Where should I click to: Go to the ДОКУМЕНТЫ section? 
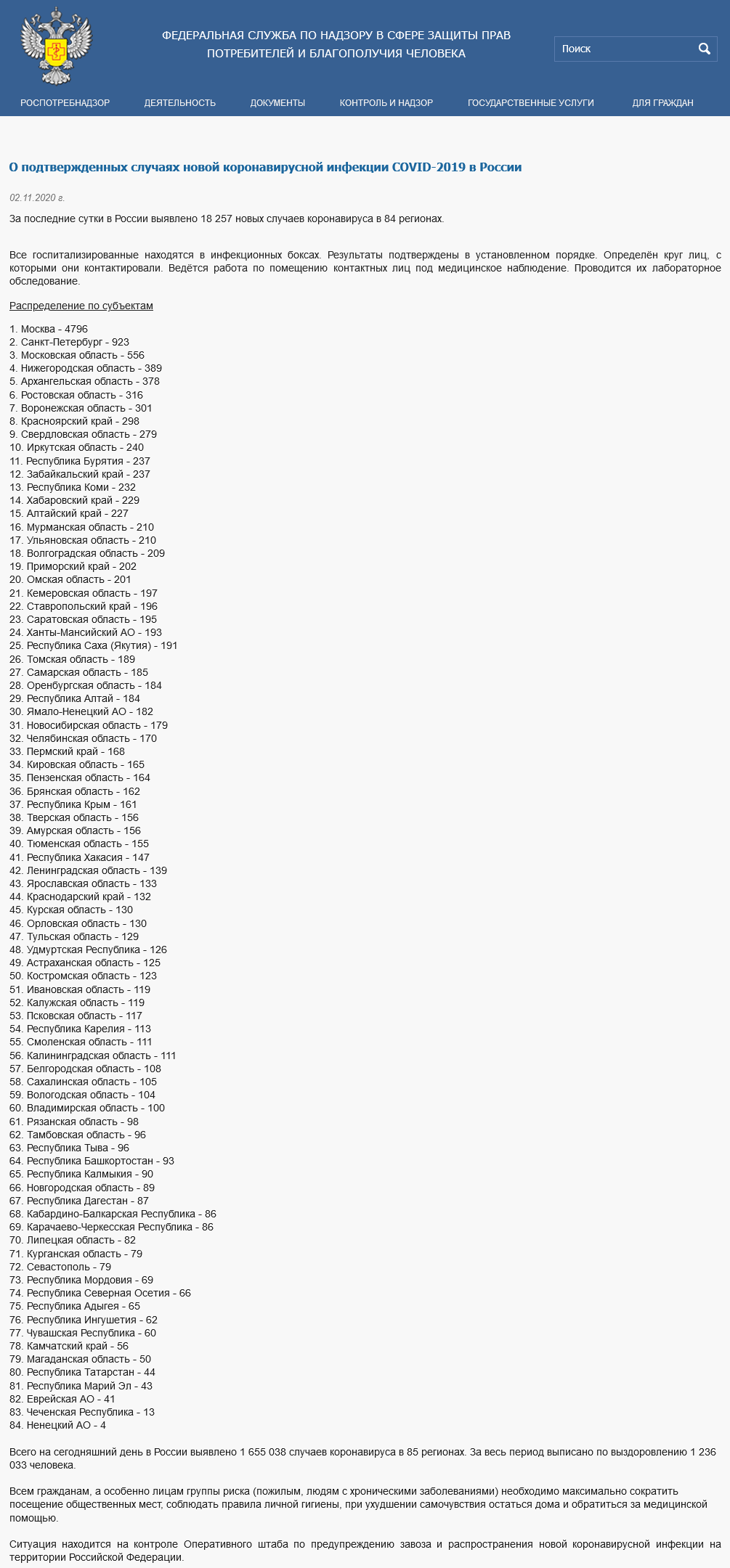(x=277, y=103)
